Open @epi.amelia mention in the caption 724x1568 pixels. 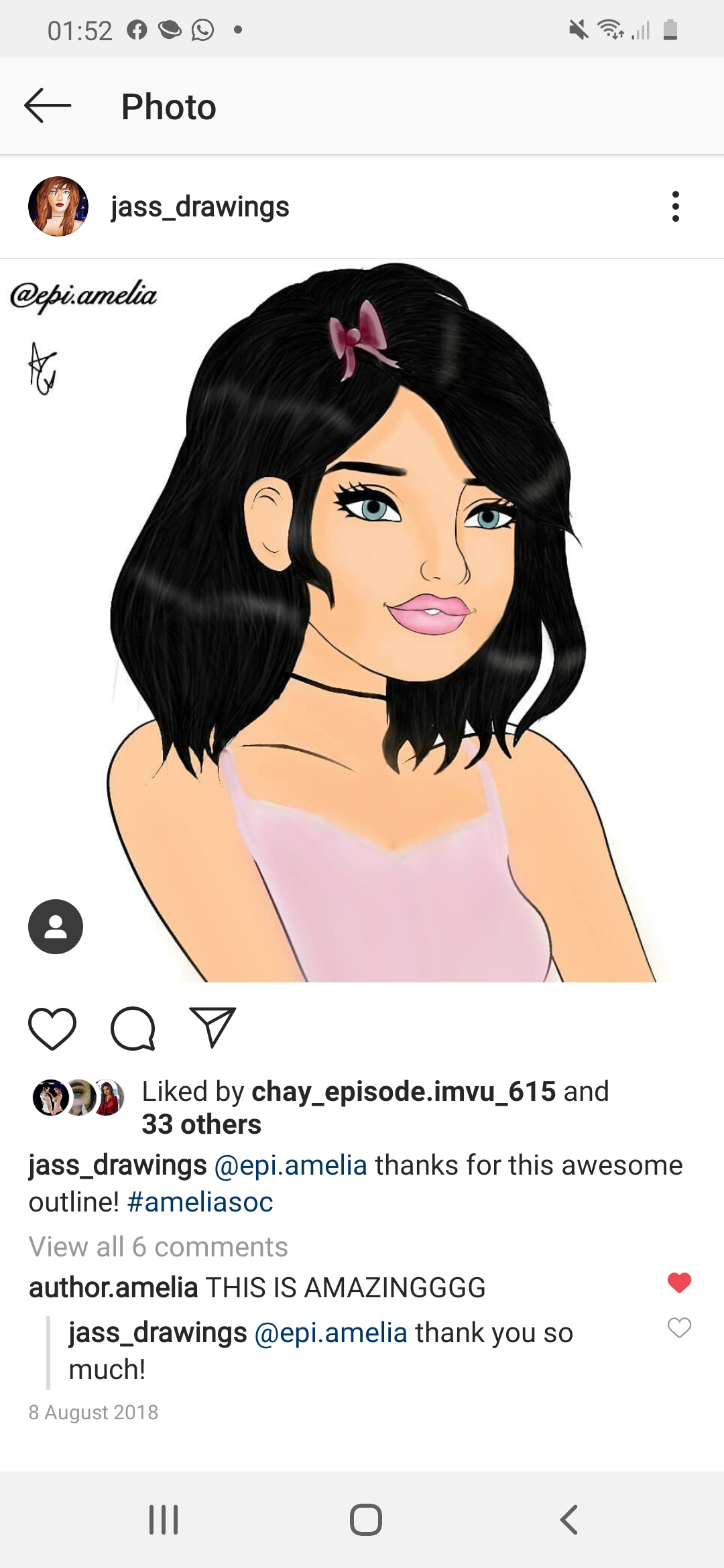click(290, 1166)
